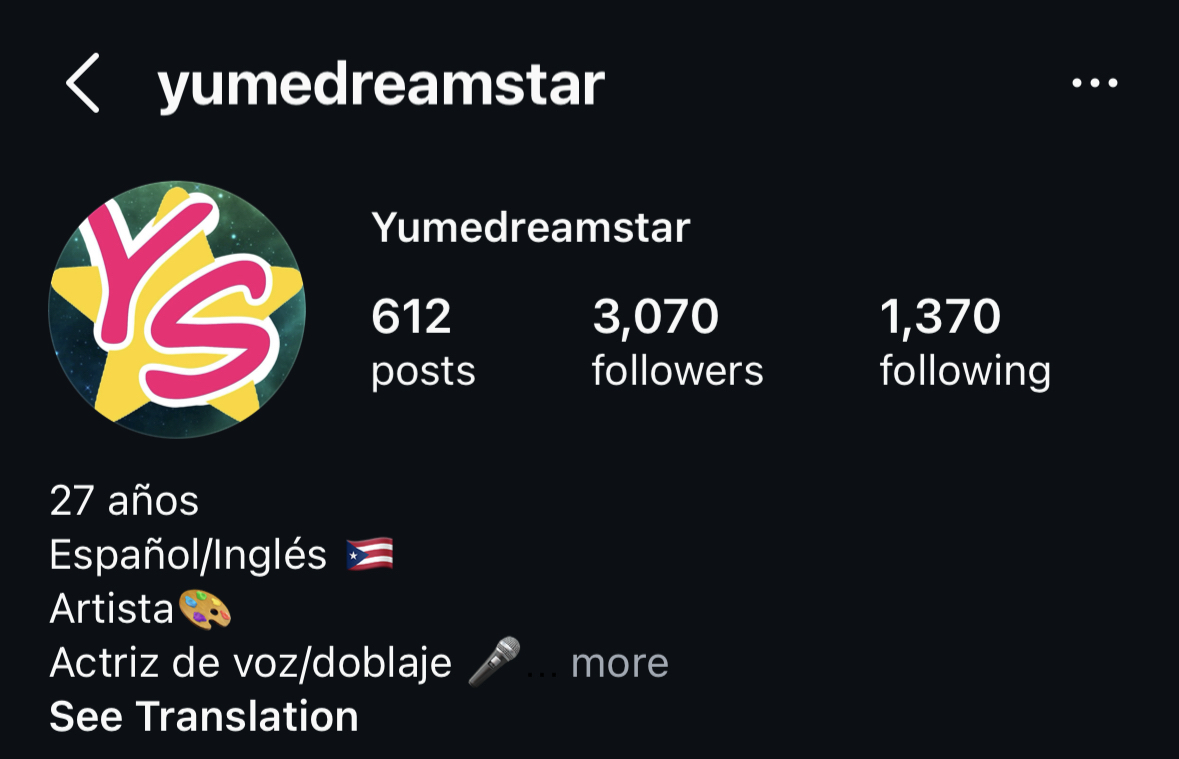The image size is (1179, 759).
Task: Go back using the arrow icon
Action: tap(83, 84)
